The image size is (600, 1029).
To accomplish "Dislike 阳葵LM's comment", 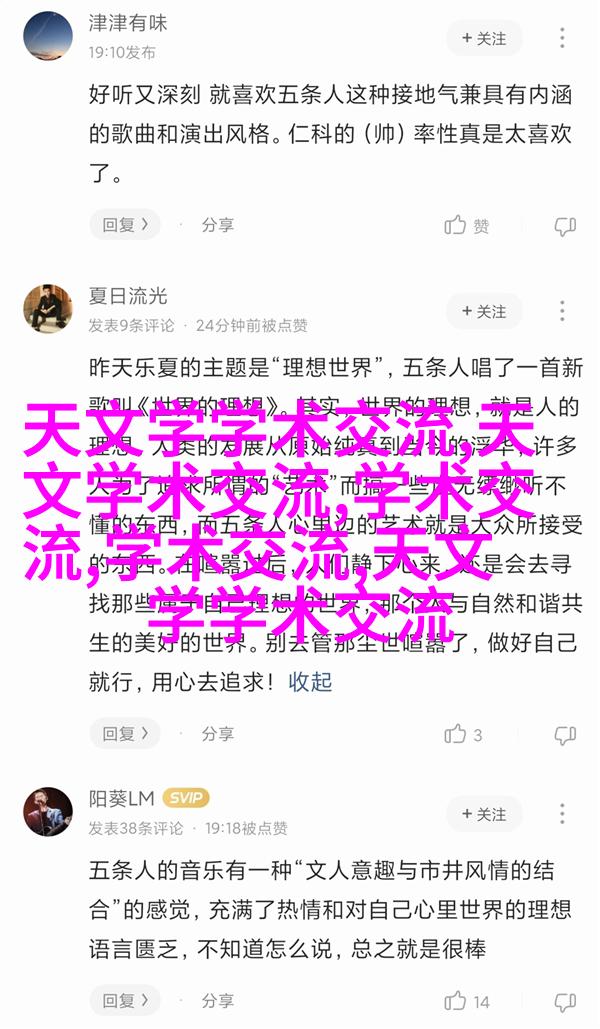I will [565, 1001].
